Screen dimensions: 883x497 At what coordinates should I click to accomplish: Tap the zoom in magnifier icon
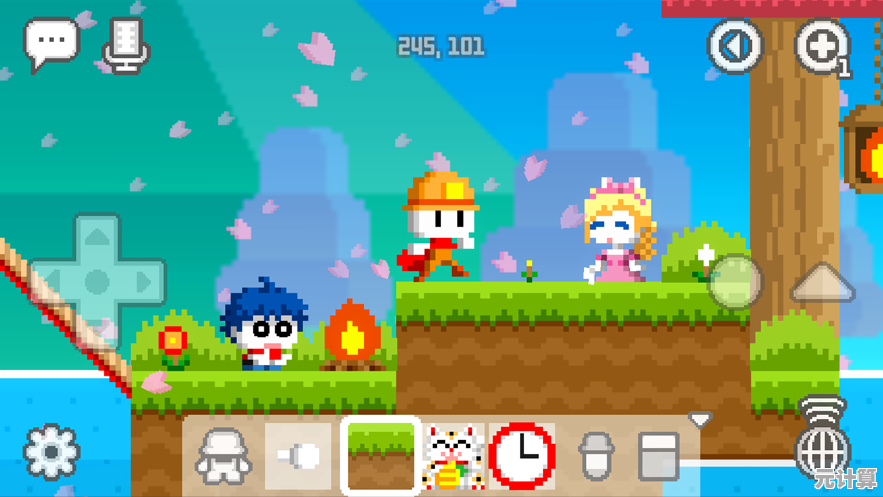tap(821, 46)
